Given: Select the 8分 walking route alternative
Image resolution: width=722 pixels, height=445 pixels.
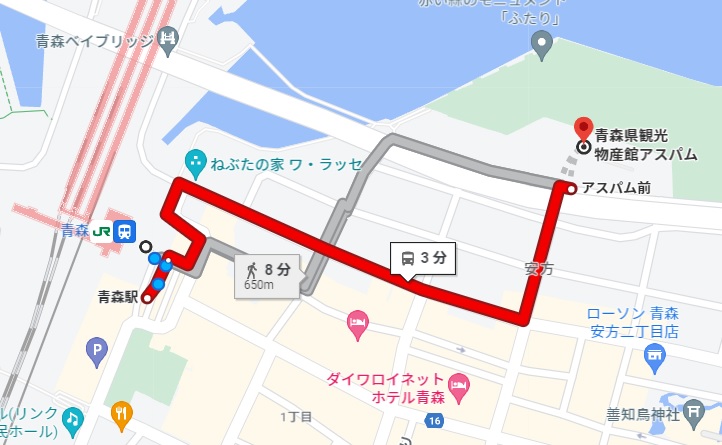Looking at the screenshot, I should [x=268, y=275].
